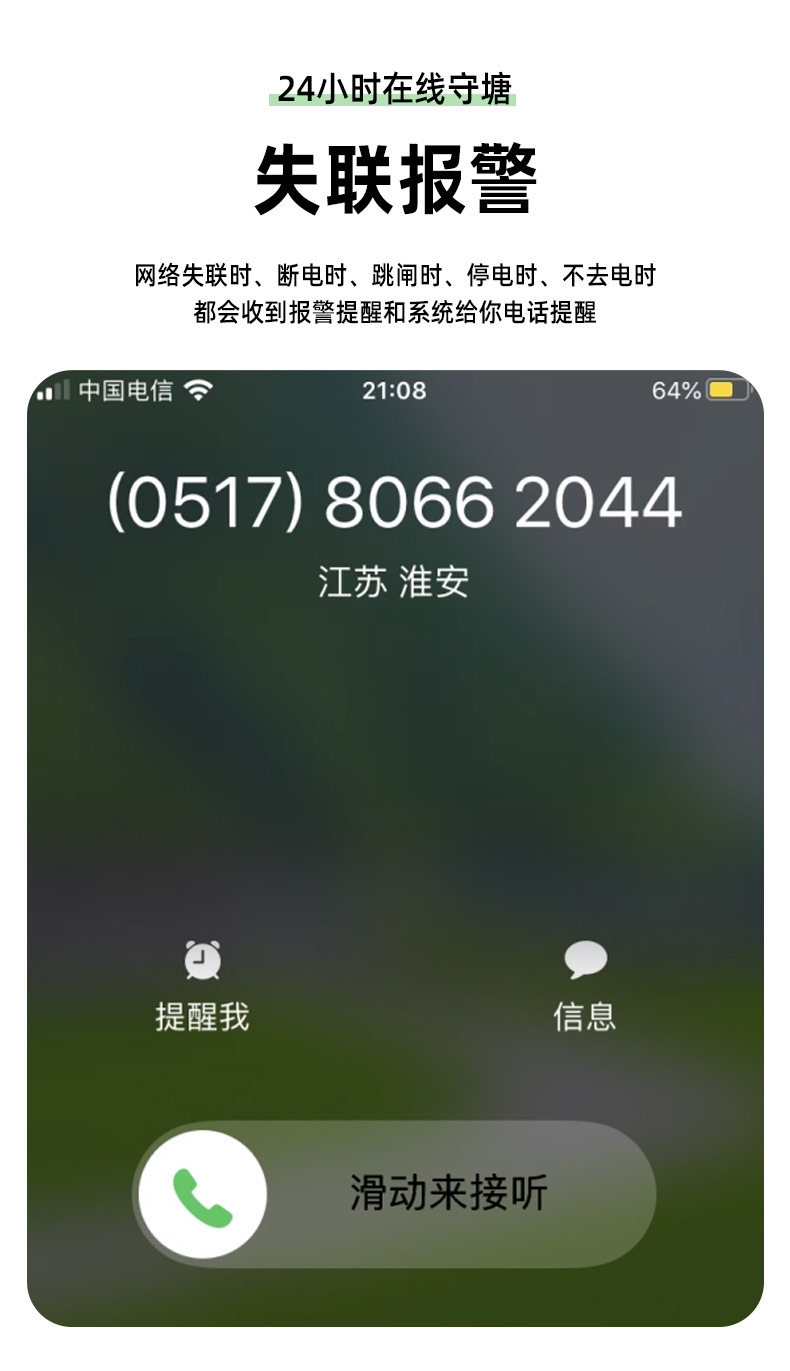Image resolution: width=790 pixels, height=1371 pixels.
Task: Tap the green phone answer icon
Action: tap(204, 1193)
